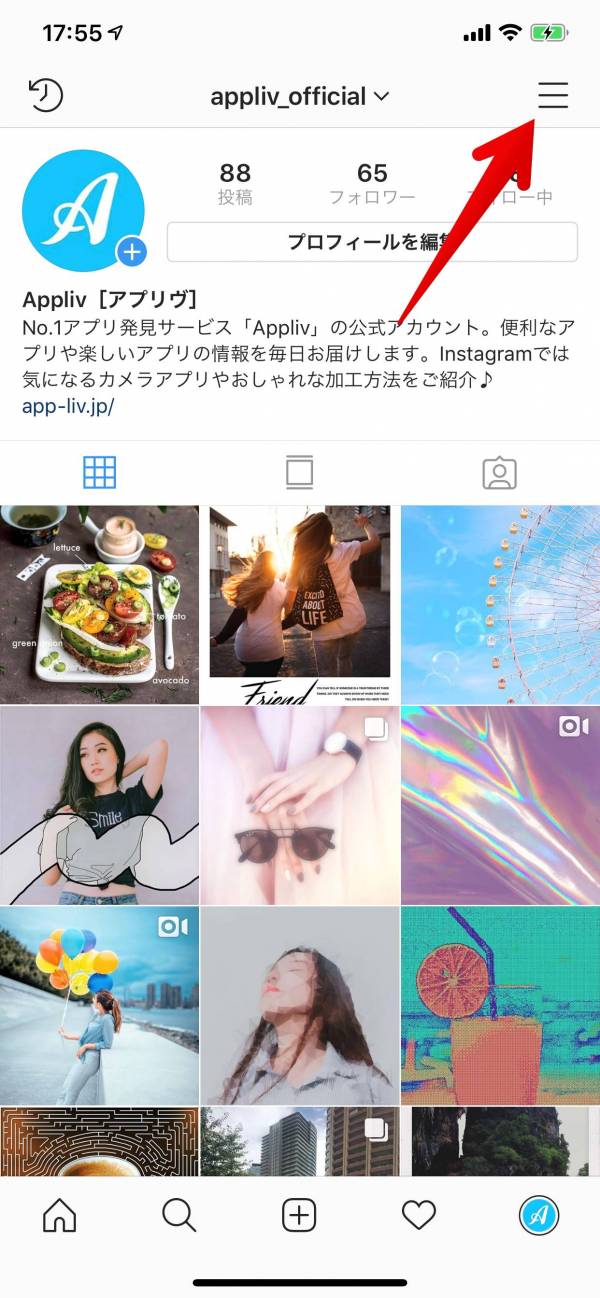Tap the profile picture plus badge
The width and height of the screenshot is (600, 1298).
click(131, 252)
